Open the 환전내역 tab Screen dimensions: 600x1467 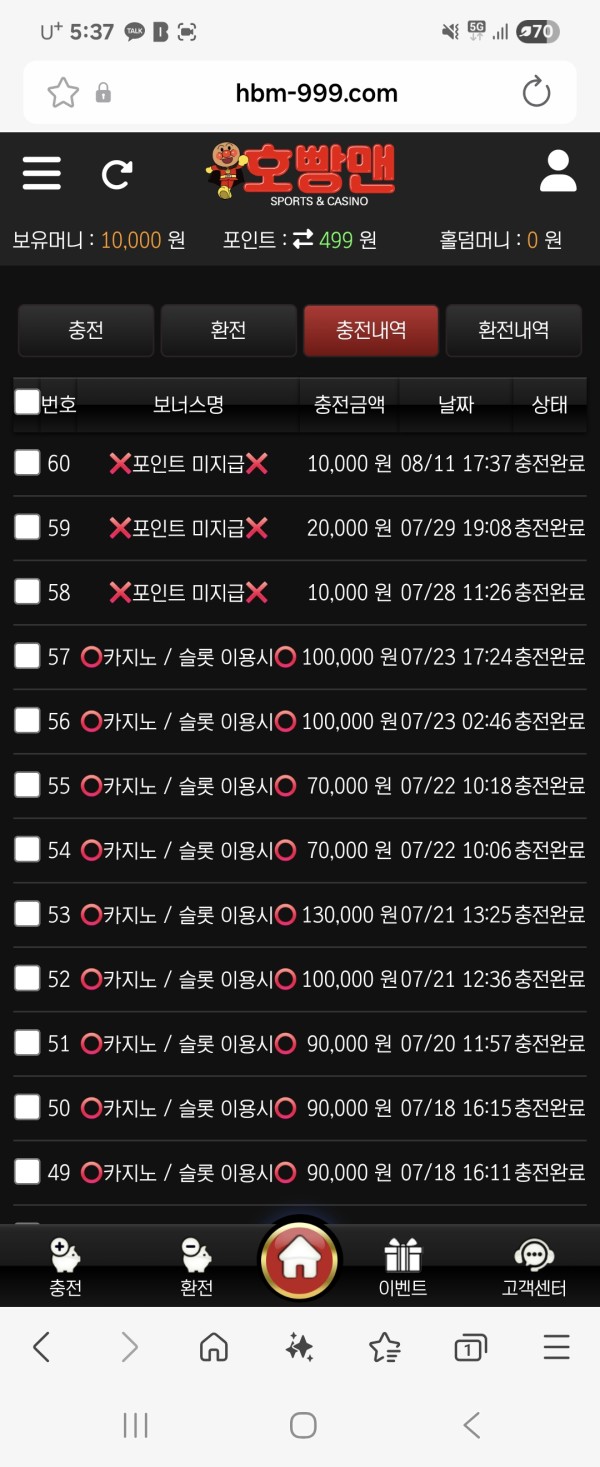coord(513,331)
